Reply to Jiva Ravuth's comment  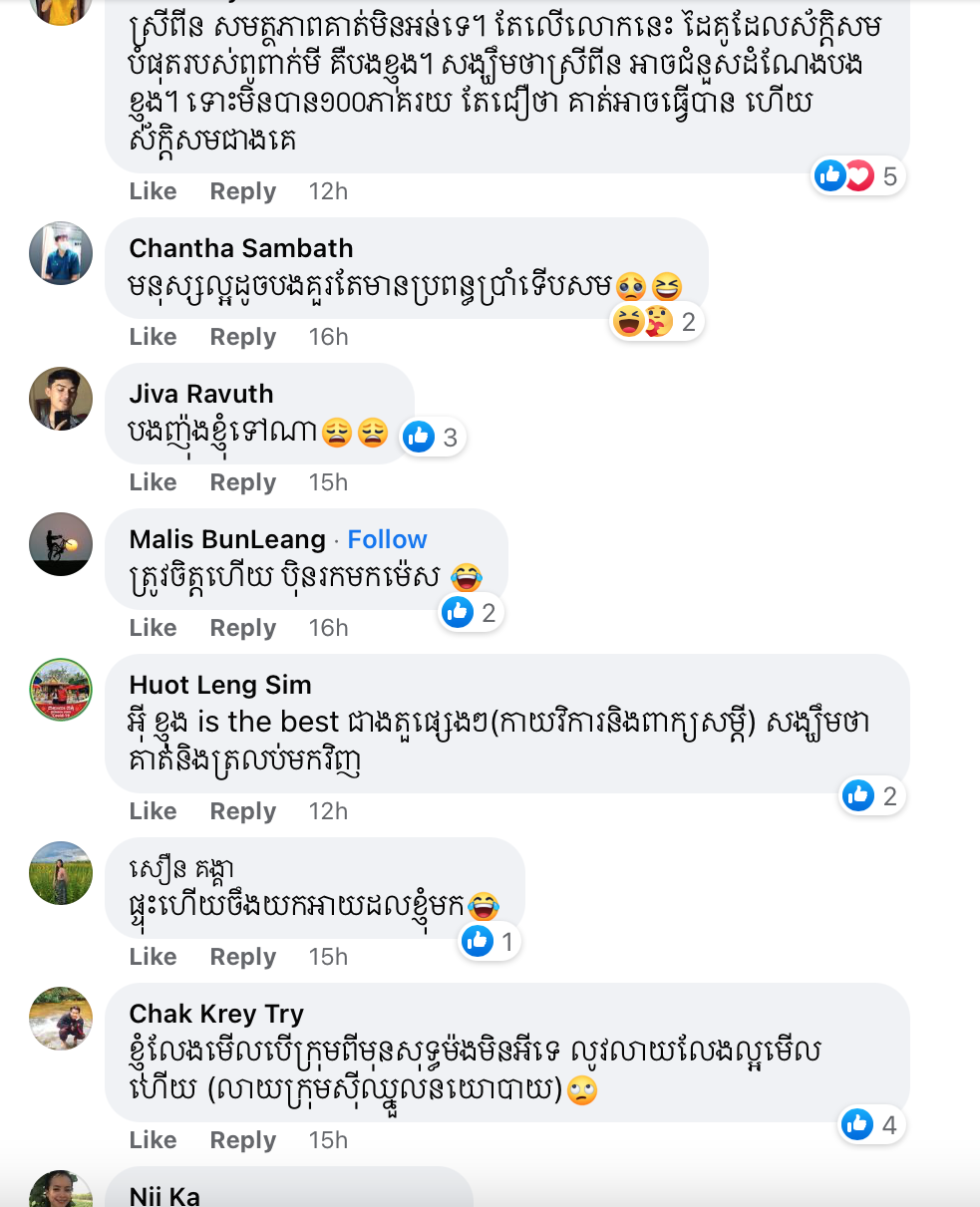point(242,482)
